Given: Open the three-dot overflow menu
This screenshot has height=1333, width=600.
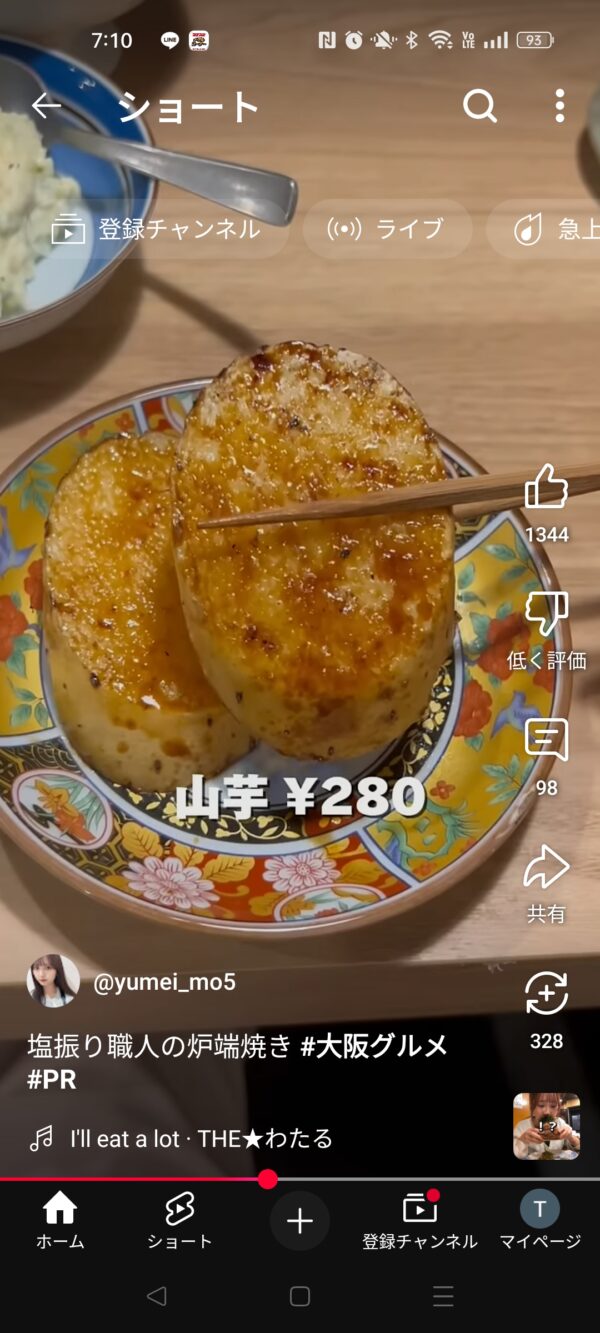Looking at the screenshot, I should click(x=559, y=106).
